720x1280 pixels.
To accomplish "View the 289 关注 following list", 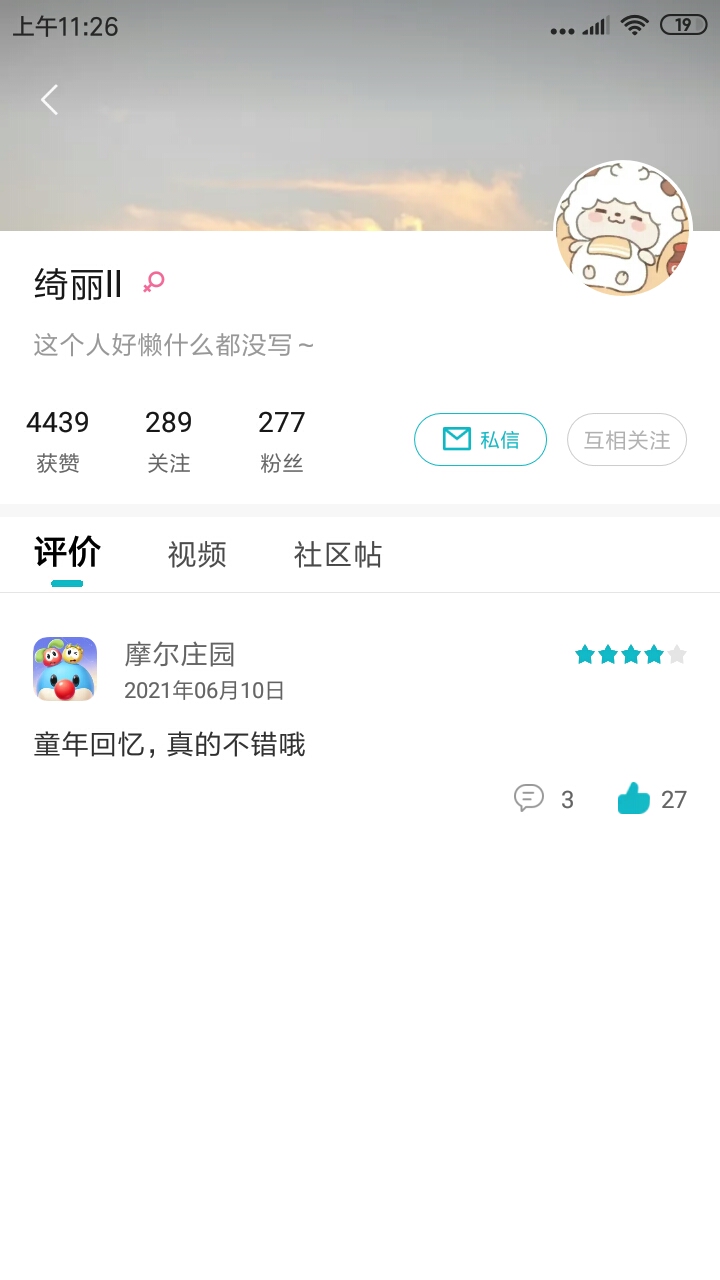I will tap(168, 440).
